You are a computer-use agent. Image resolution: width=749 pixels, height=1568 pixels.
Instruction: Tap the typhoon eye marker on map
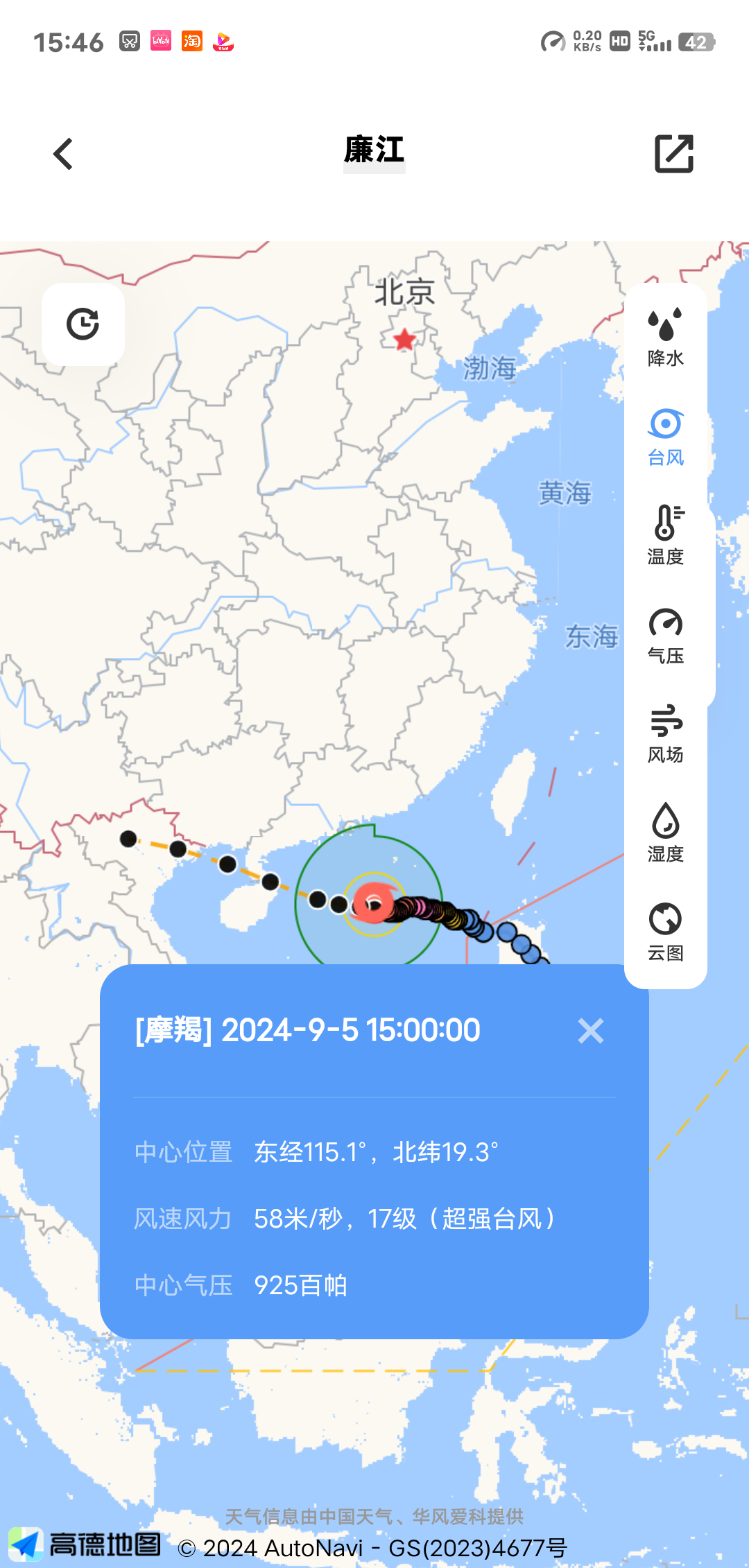(373, 901)
